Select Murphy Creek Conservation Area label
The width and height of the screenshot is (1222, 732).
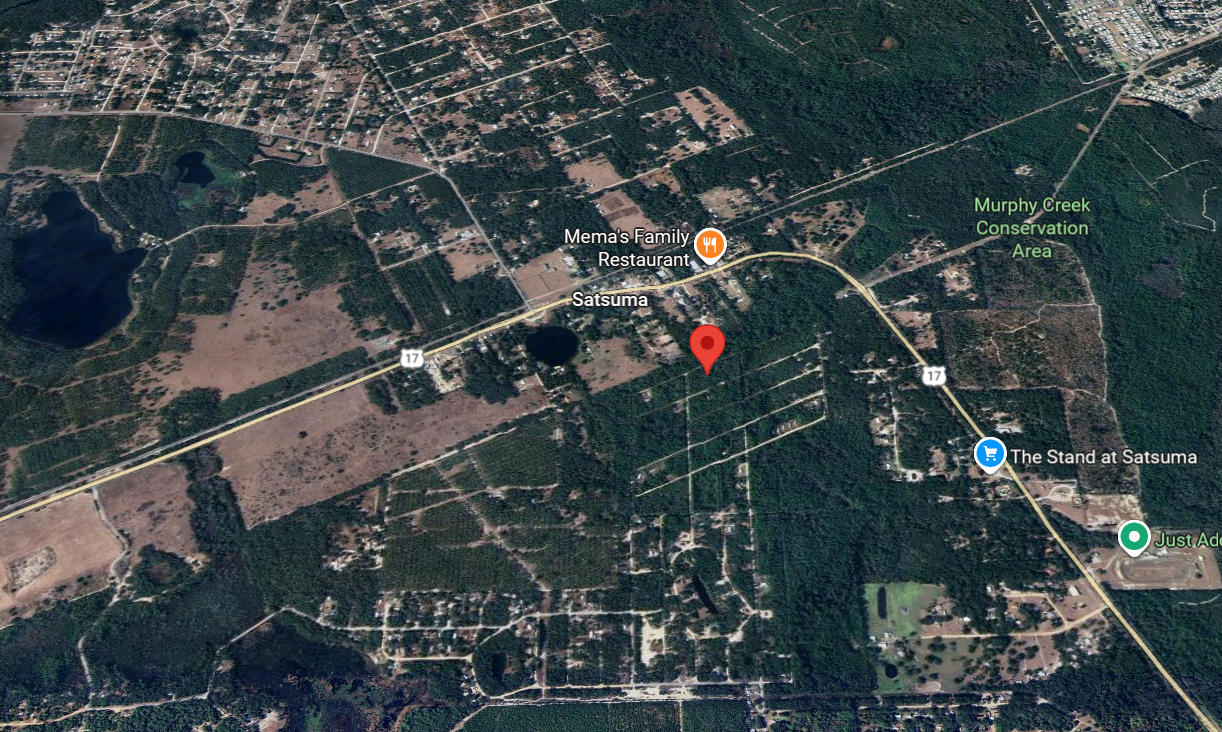[1031, 228]
